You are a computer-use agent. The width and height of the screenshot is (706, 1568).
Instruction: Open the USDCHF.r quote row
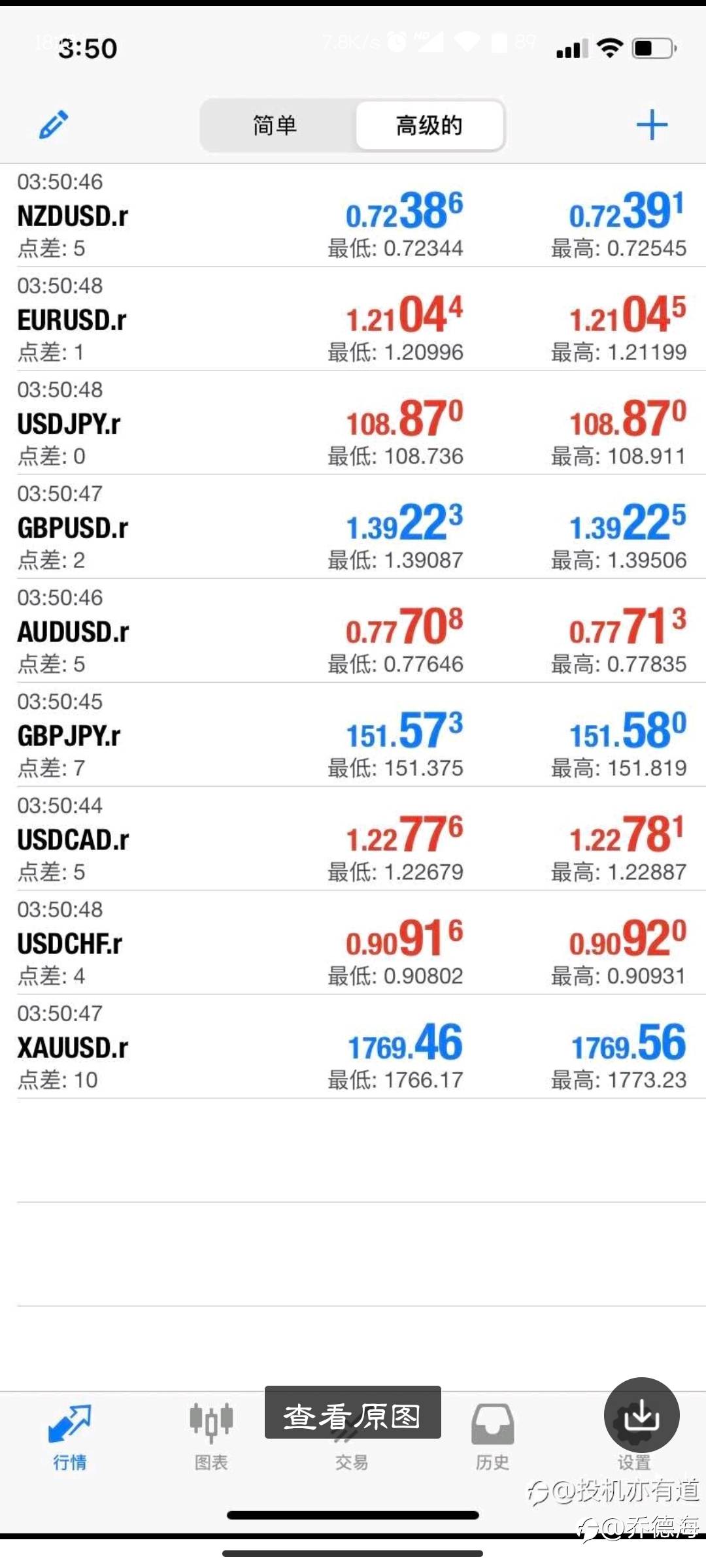[353, 942]
